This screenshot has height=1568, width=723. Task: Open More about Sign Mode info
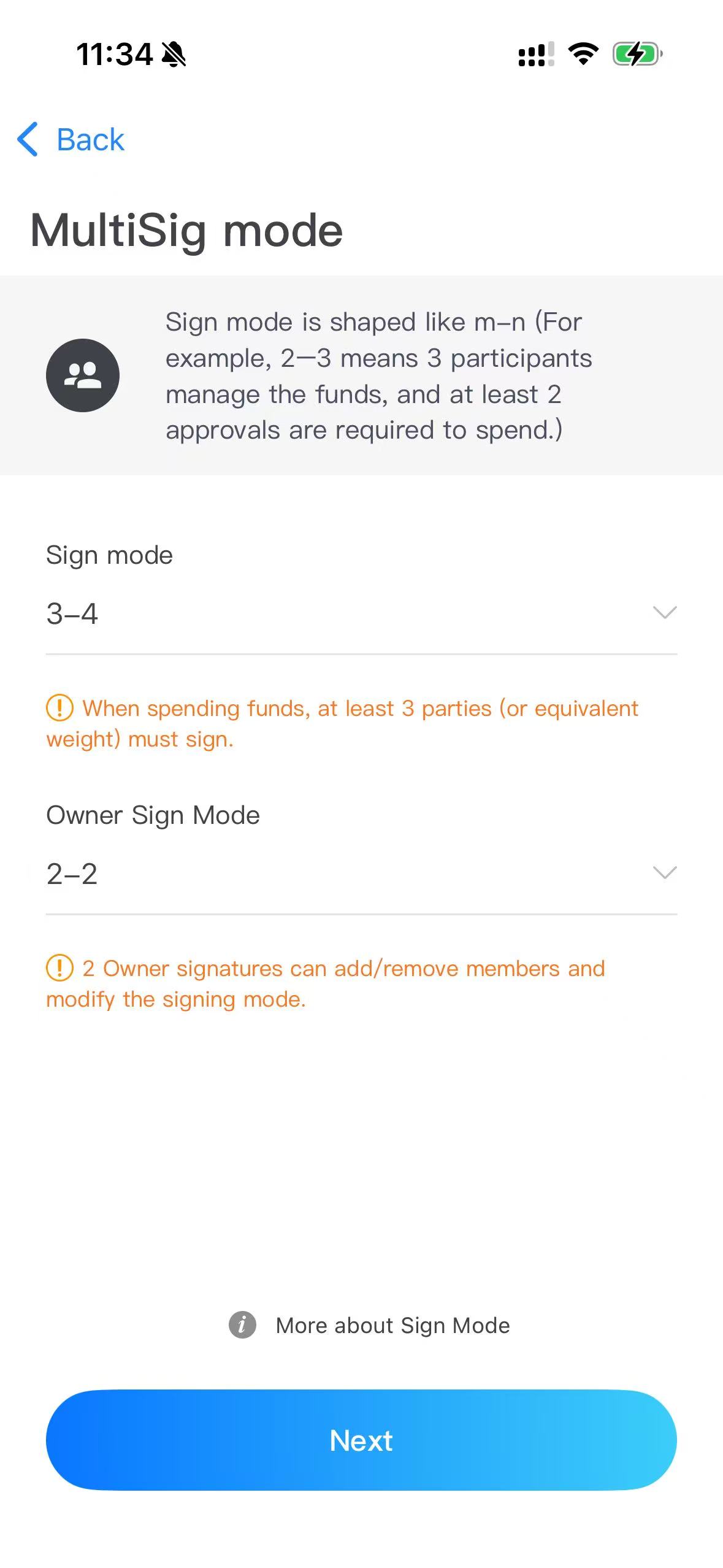click(x=369, y=1325)
